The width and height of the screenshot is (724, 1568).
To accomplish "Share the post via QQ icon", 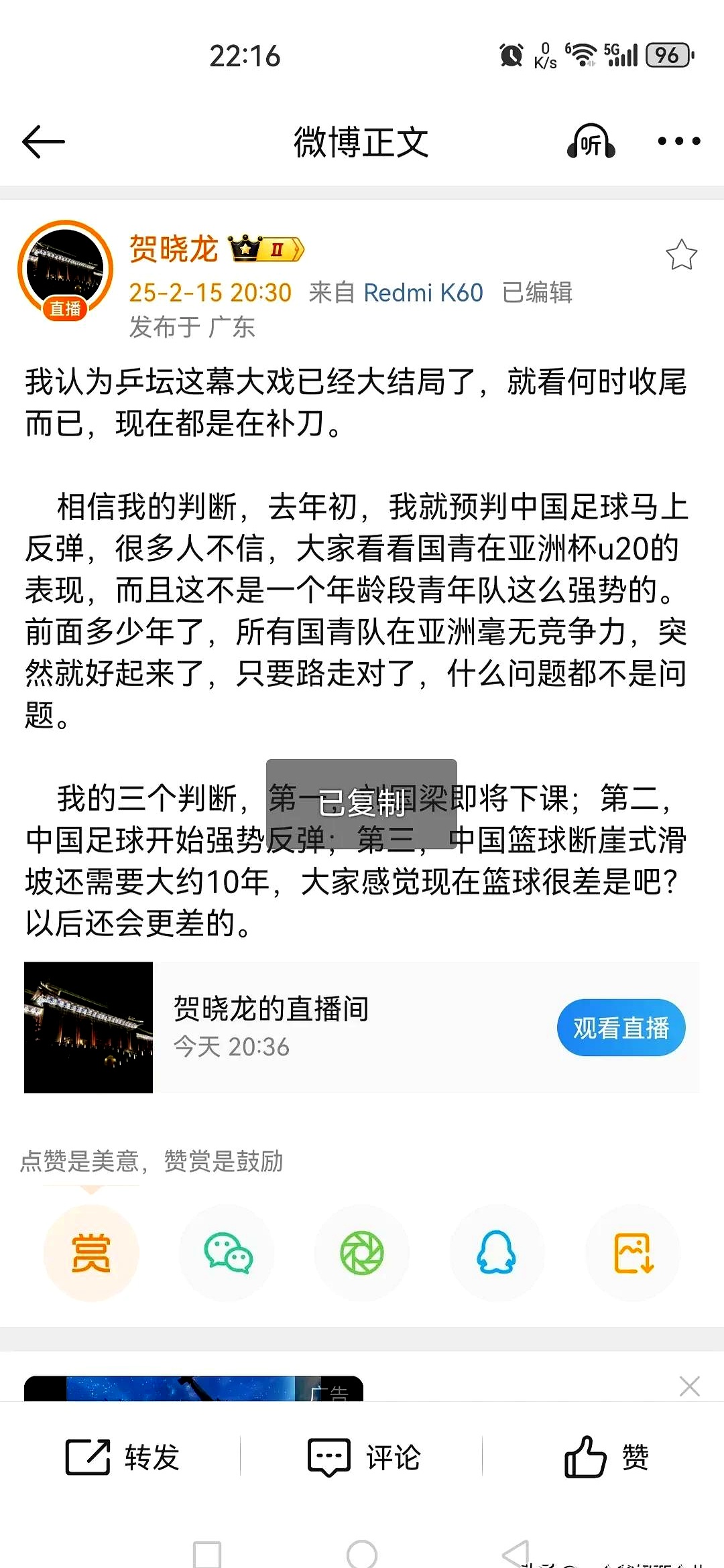I will point(497,1253).
